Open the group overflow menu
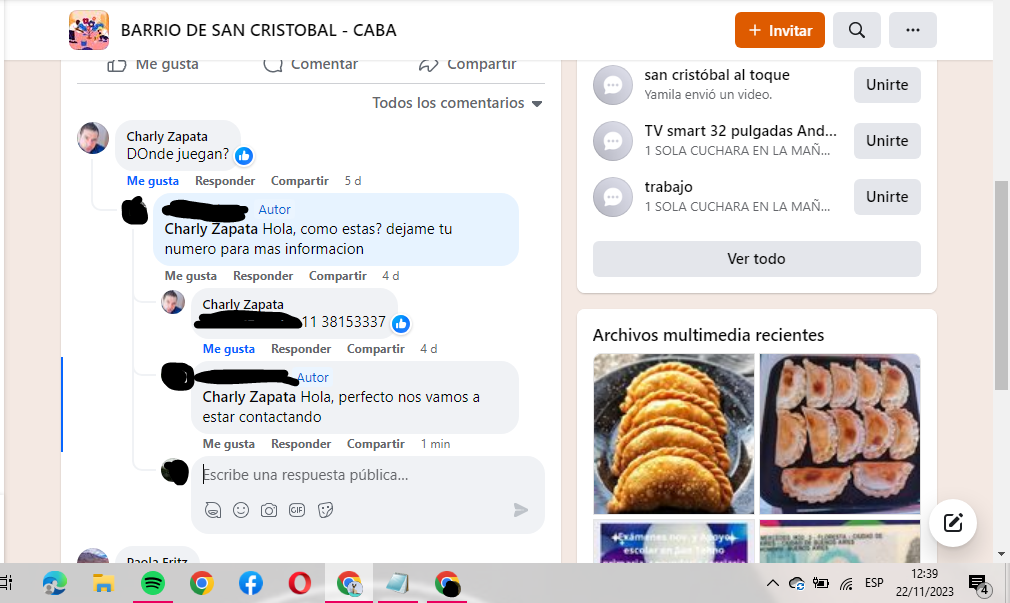The width and height of the screenshot is (1010, 603). (912, 30)
